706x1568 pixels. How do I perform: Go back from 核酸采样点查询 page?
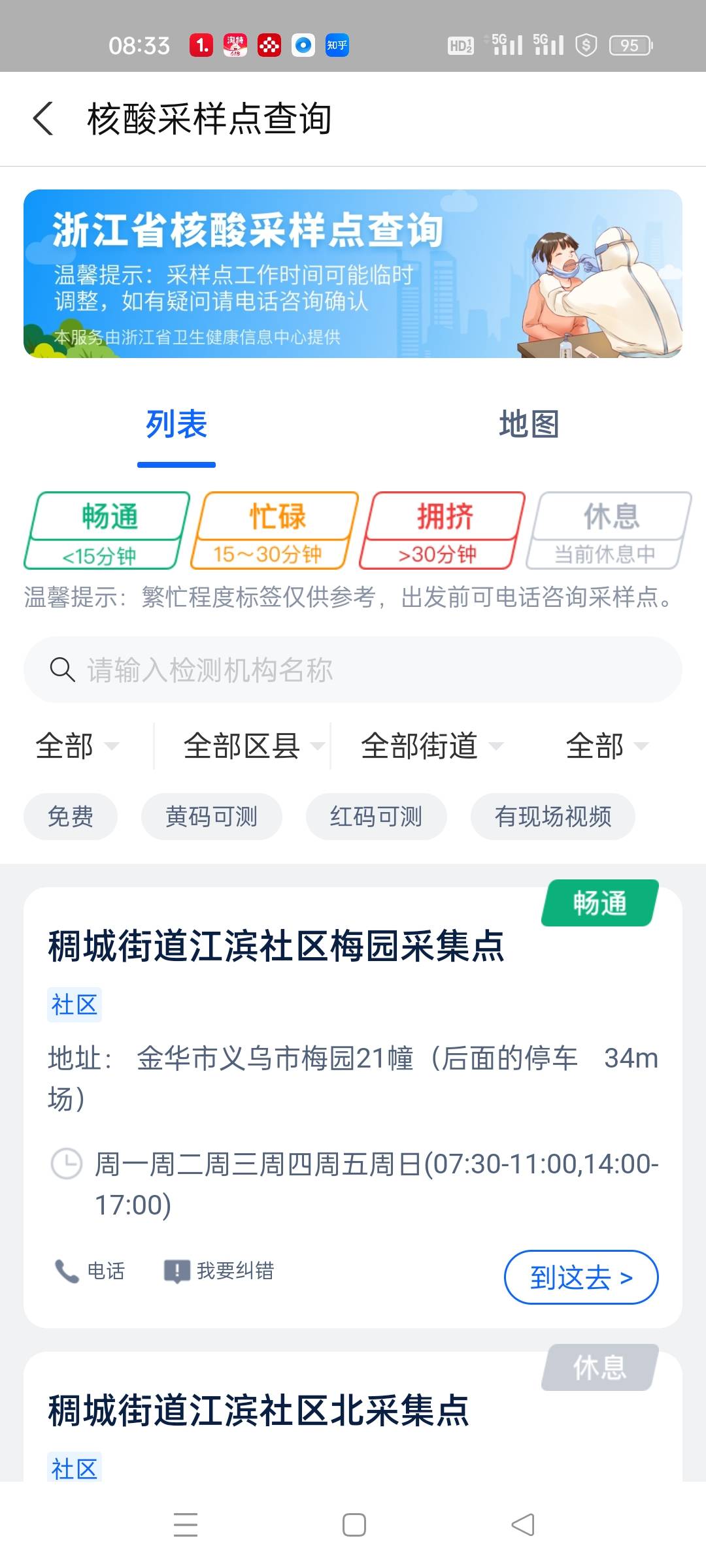click(43, 119)
